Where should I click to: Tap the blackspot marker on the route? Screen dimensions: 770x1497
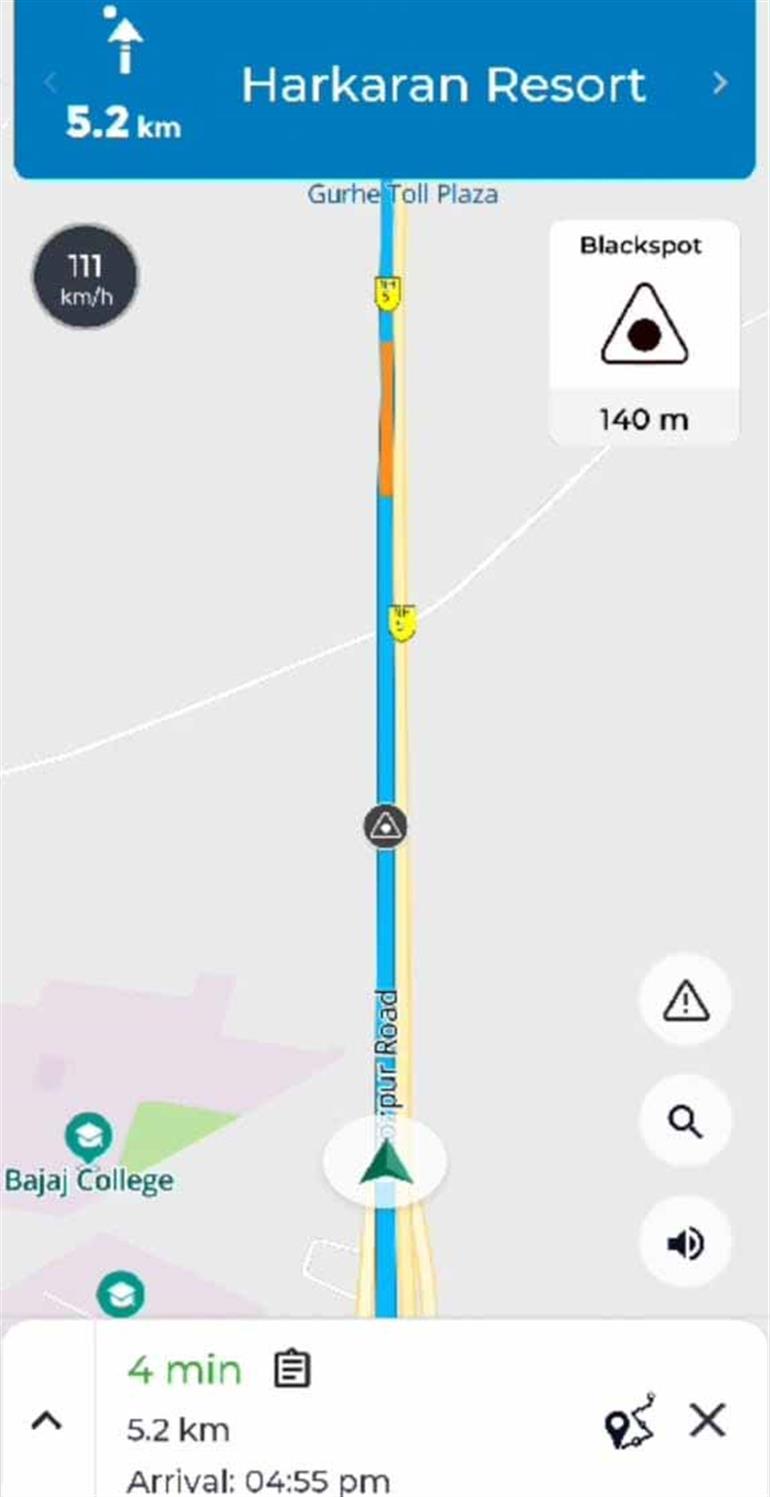385,827
